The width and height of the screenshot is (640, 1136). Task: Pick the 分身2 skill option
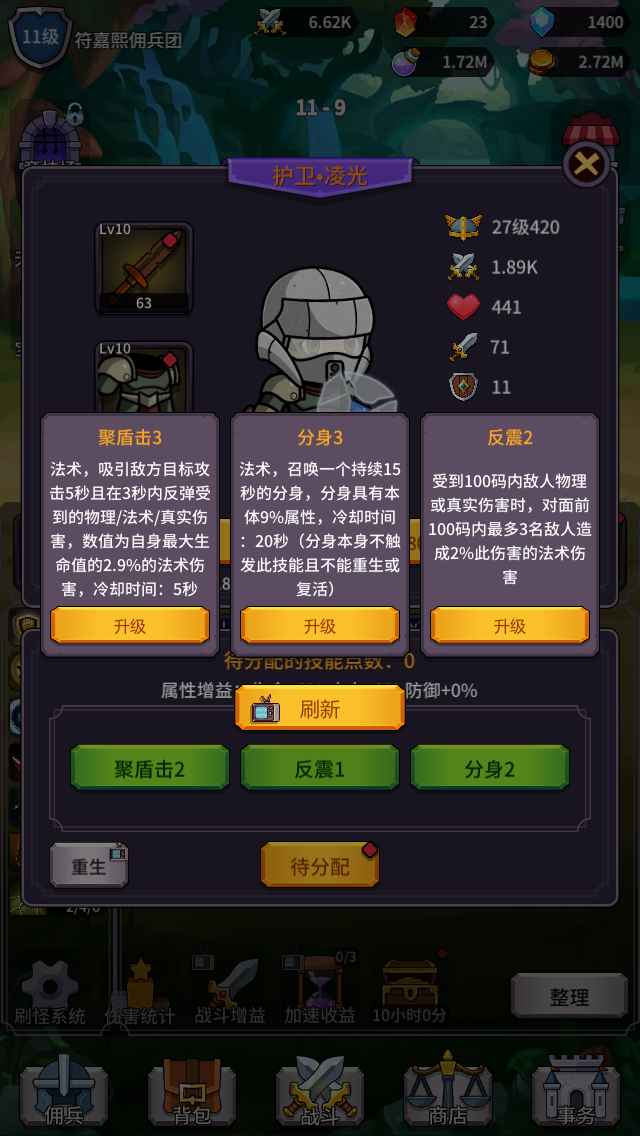pyautogui.click(x=490, y=768)
